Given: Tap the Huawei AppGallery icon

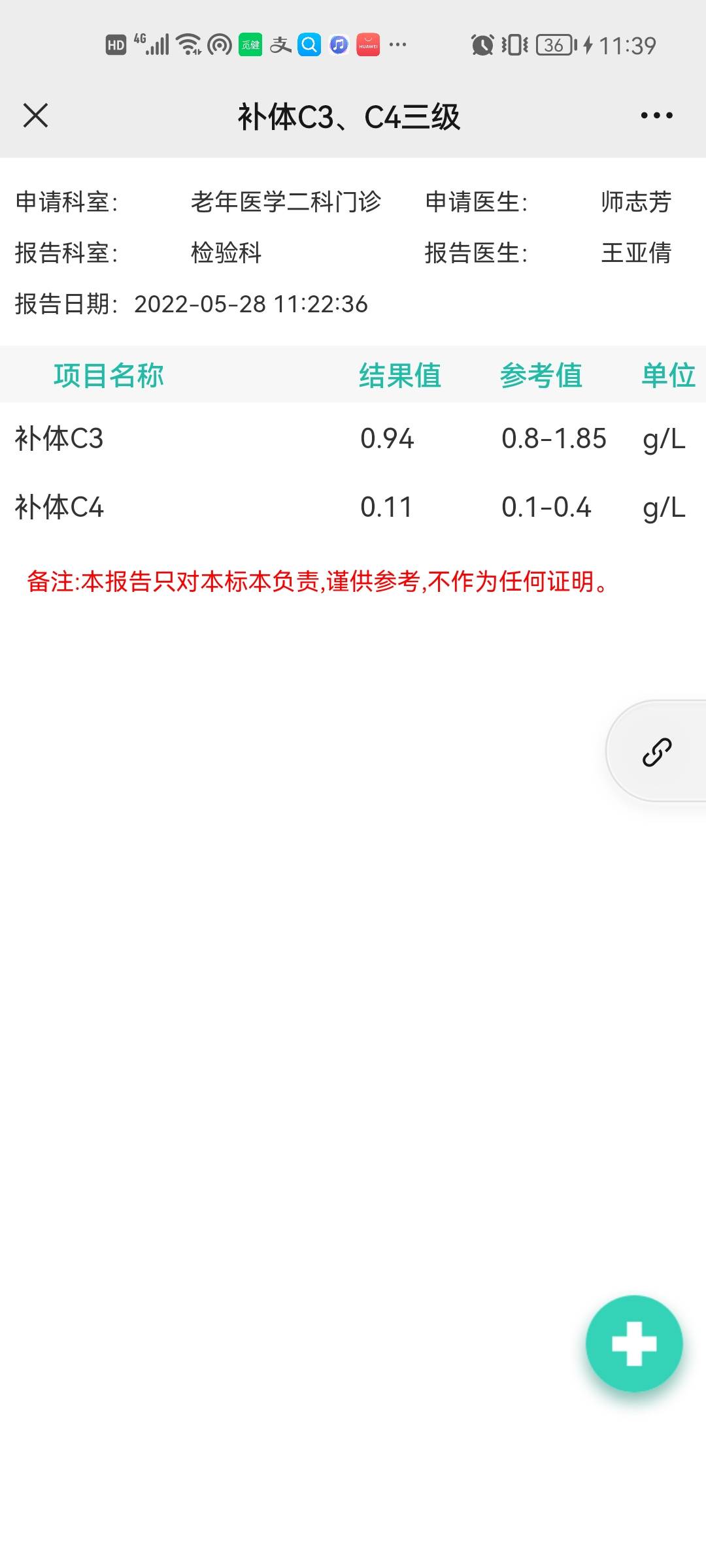Looking at the screenshot, I should [x=367, y=44].
